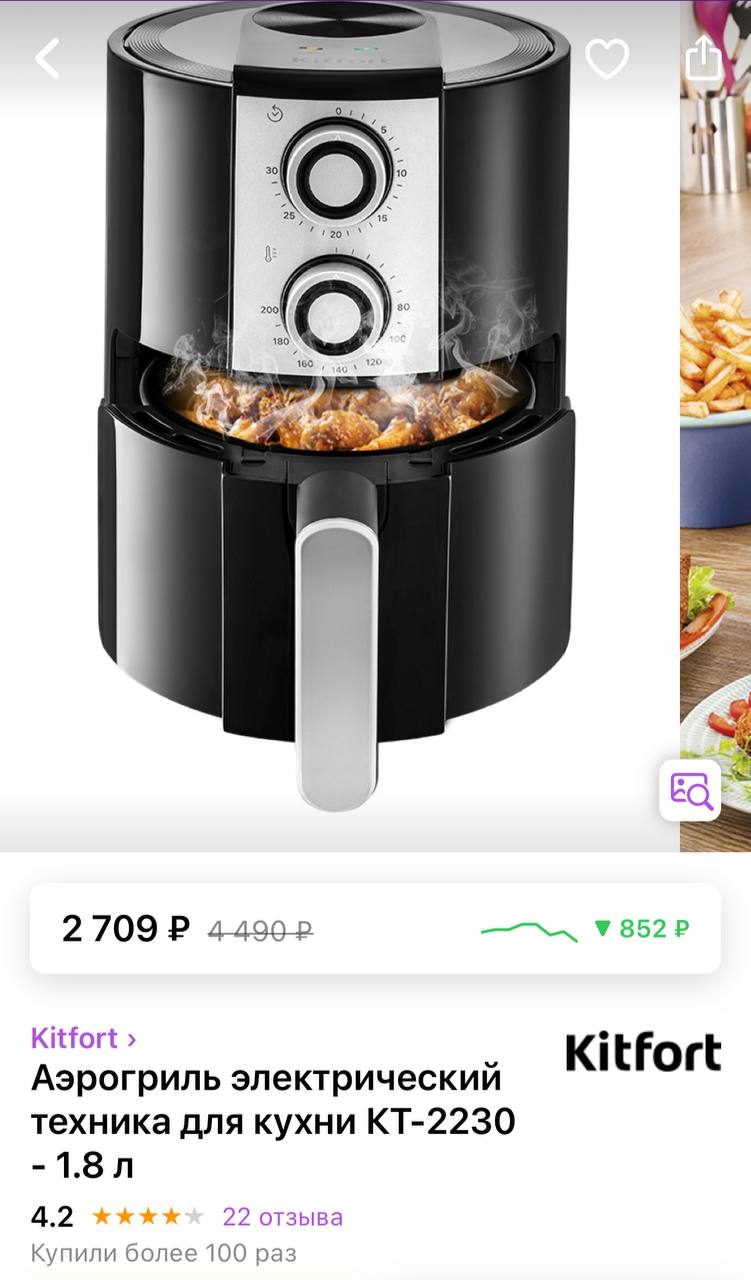Image resolution: width=751 pixels, height=1280 pixels.
Task: Open the Kitfort brand link
Action: pos(83,1038)
